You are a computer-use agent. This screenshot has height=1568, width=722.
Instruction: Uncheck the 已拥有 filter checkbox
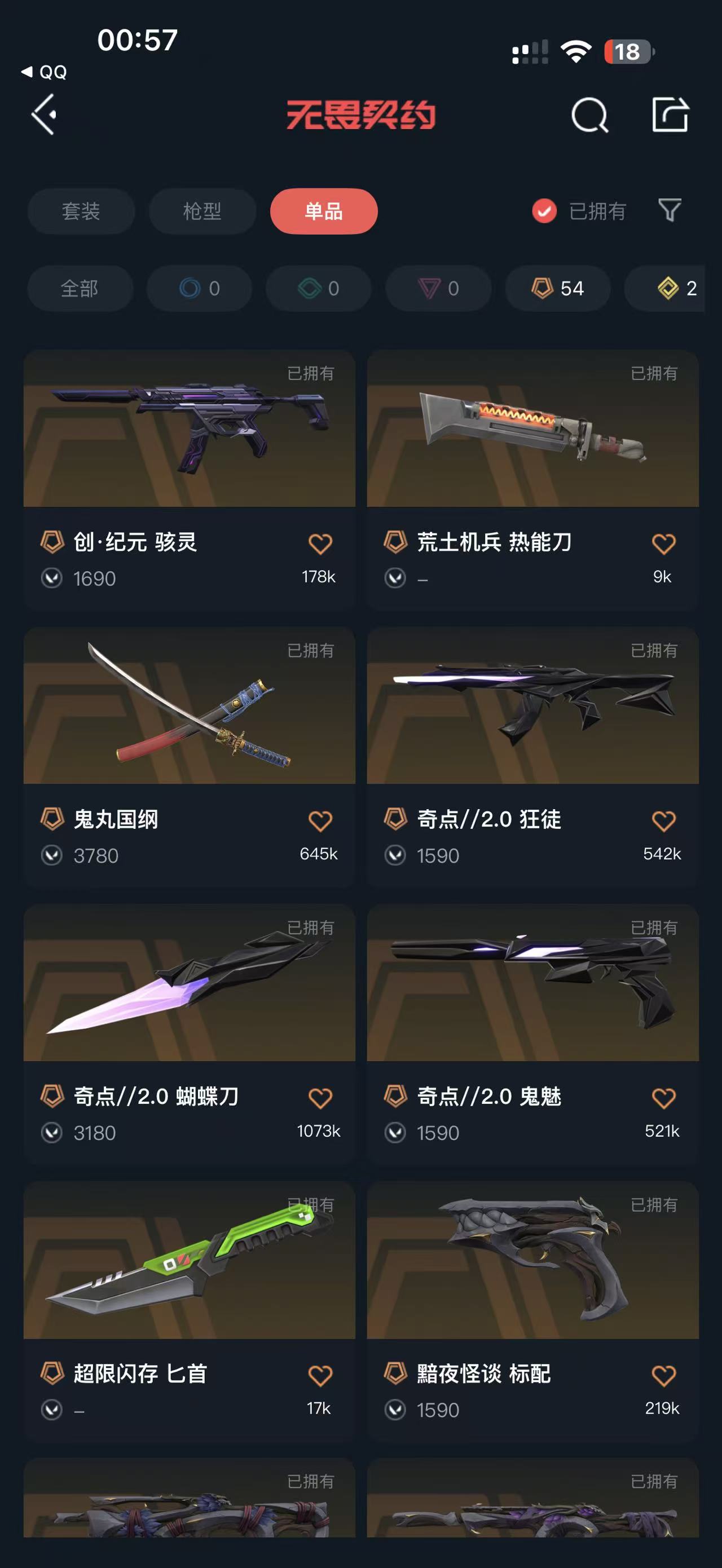544,211
